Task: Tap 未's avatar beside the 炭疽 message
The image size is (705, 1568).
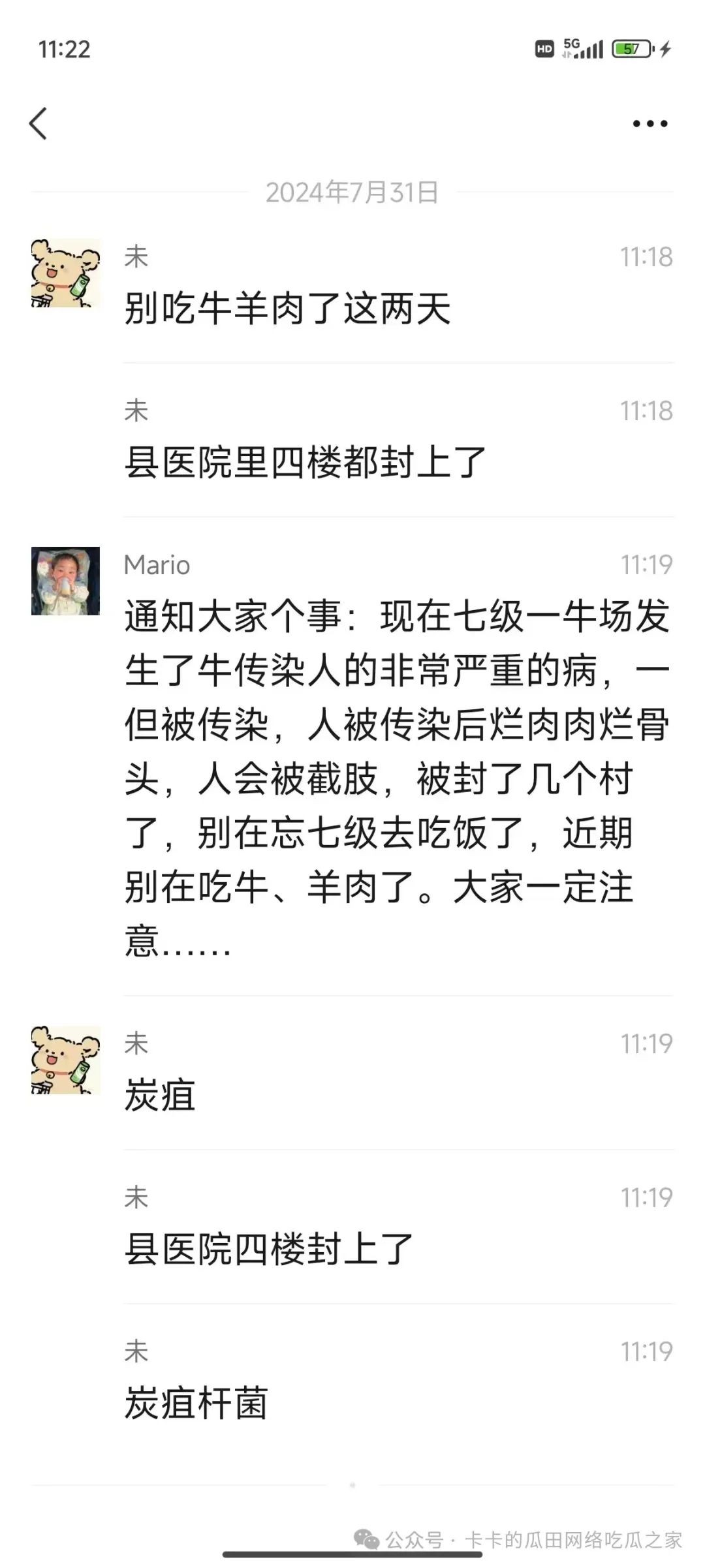Action: coord(66,1060)
